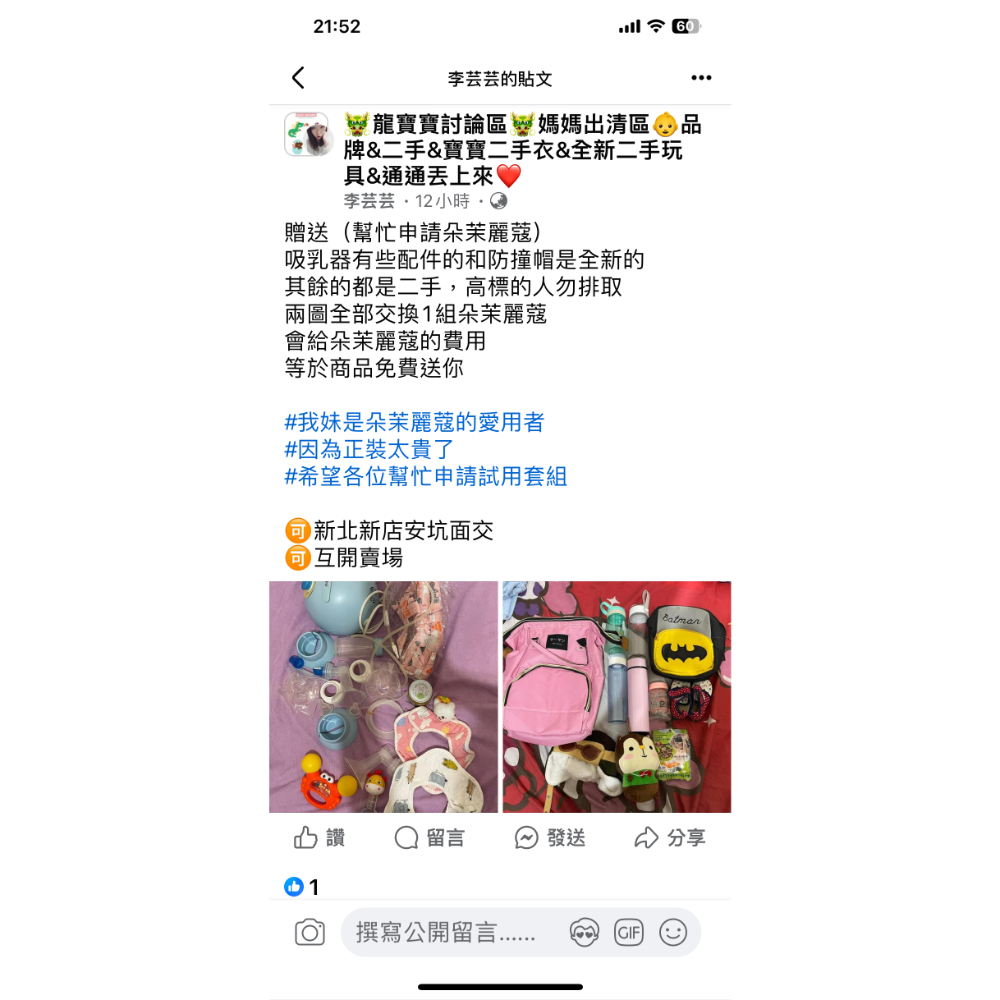Open the avatar sticker picker

[x=584, y=933]
